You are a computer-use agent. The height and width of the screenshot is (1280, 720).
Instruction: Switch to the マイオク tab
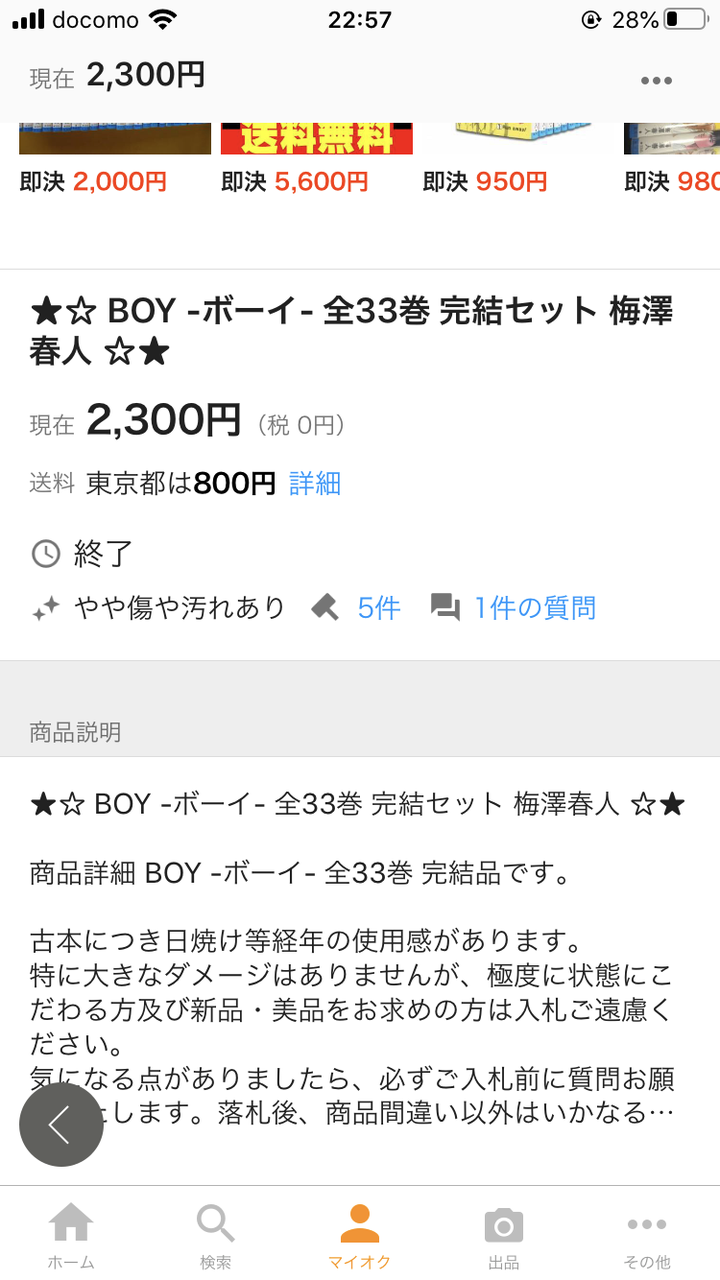360,1236
